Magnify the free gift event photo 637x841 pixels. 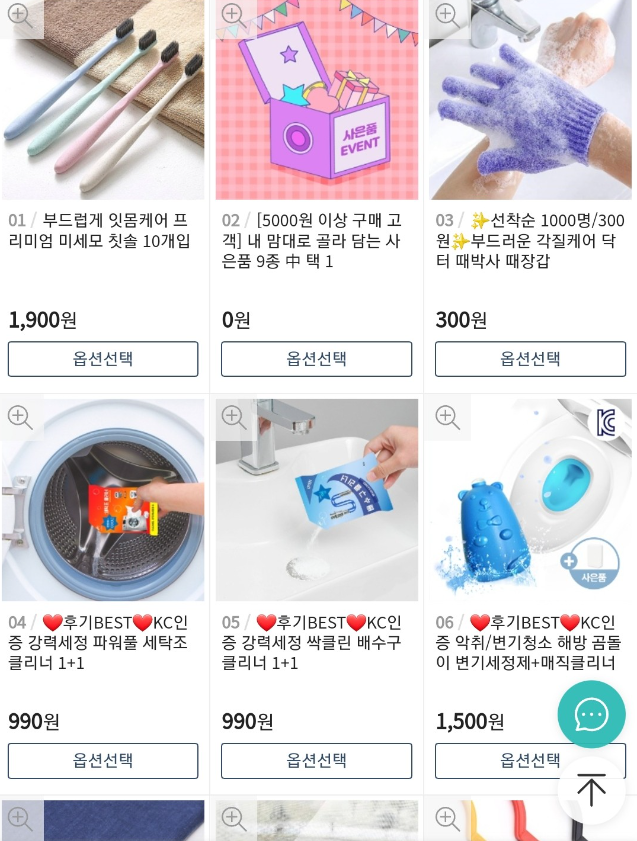pyautogui.click(x=234, y=16)
